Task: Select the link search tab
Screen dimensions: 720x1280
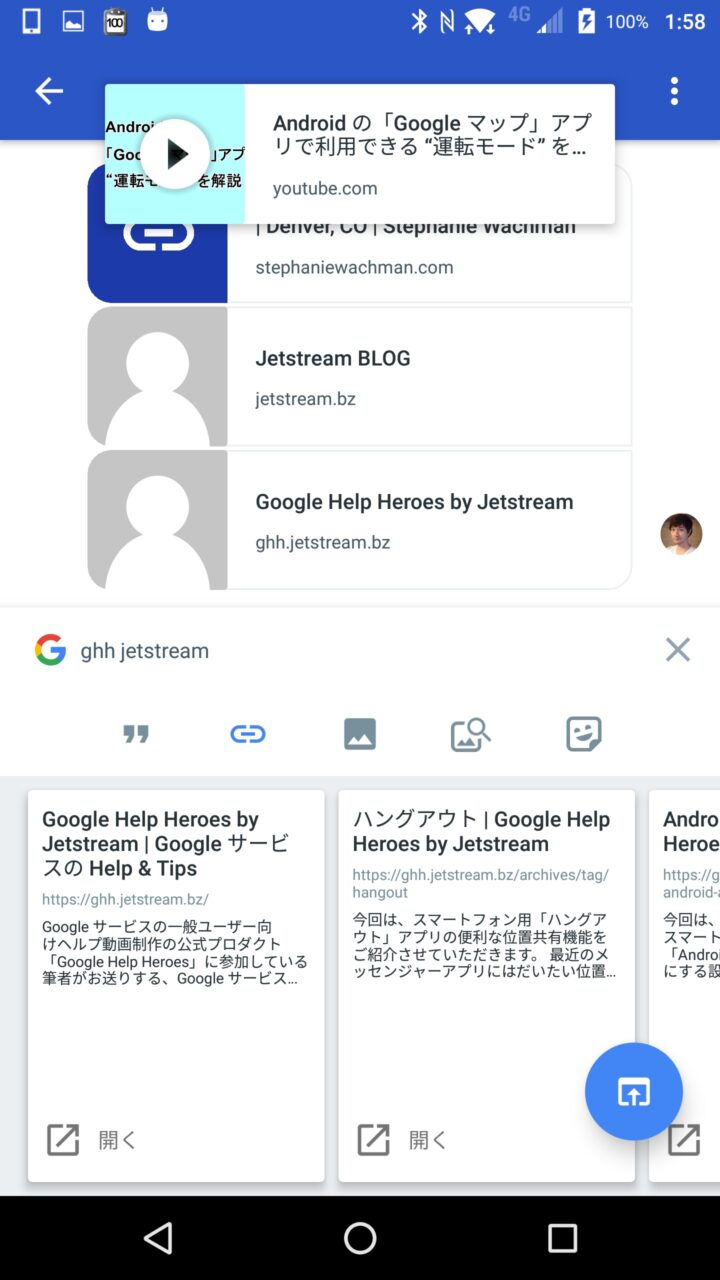Action: [x=248, y=734]
